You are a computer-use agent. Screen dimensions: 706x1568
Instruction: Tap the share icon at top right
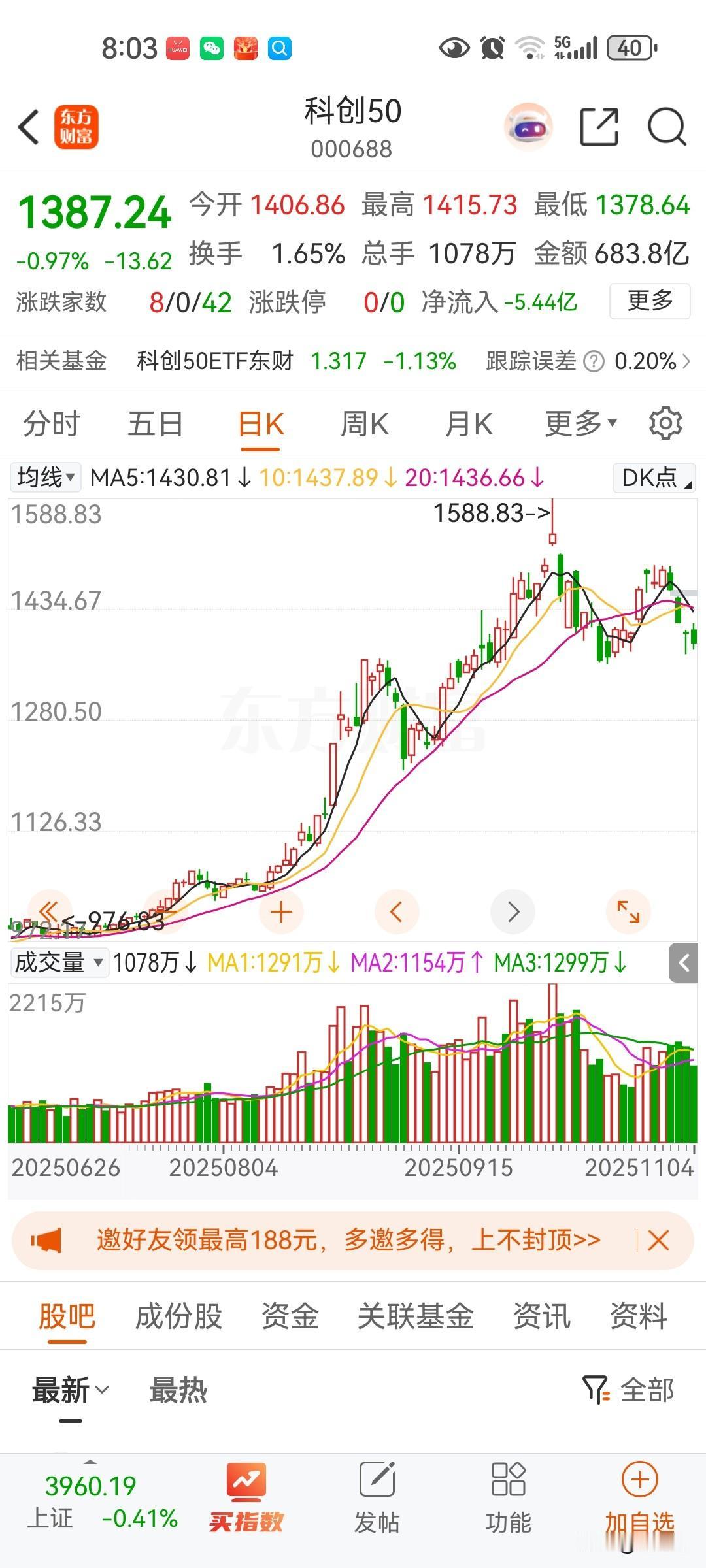599,126
